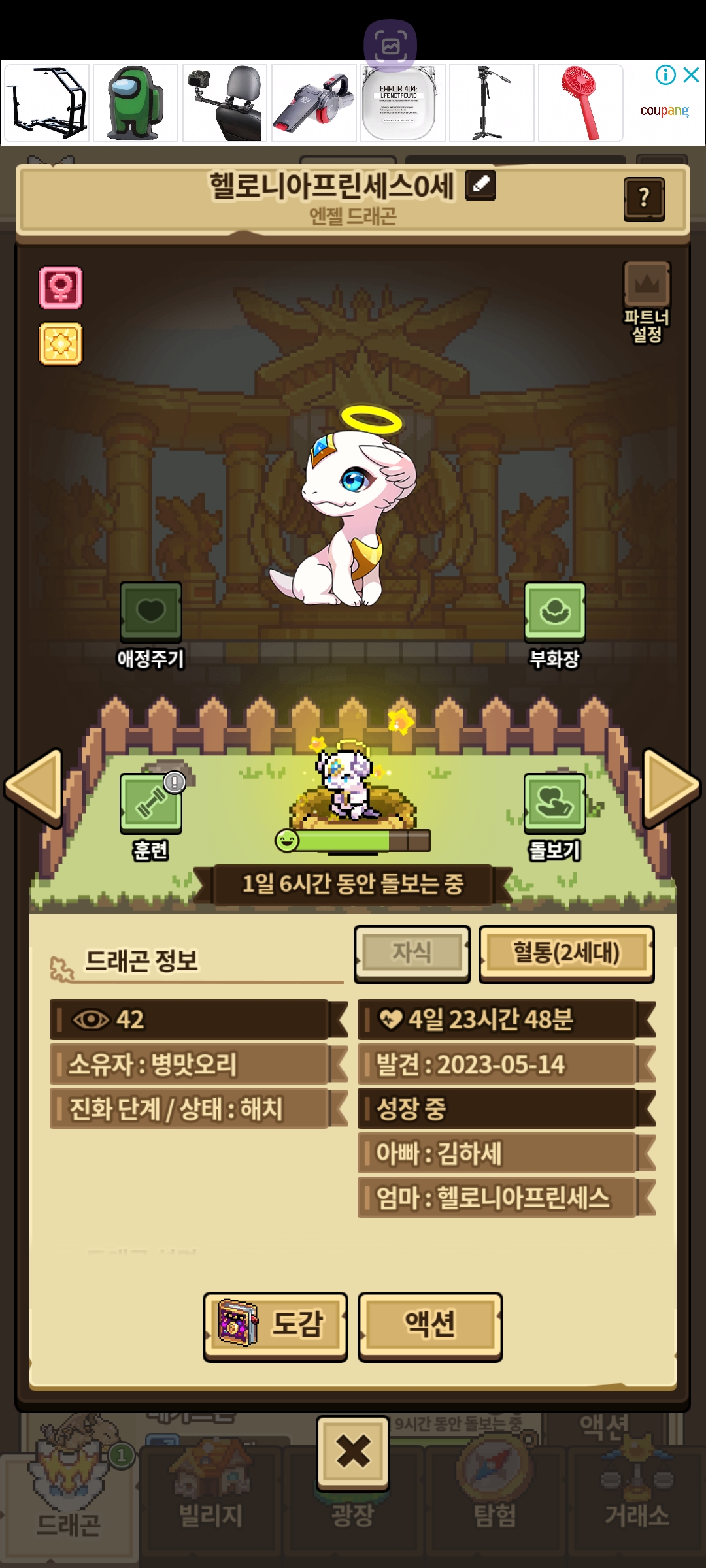Tap the 액션 action button

click(430, 1327)
